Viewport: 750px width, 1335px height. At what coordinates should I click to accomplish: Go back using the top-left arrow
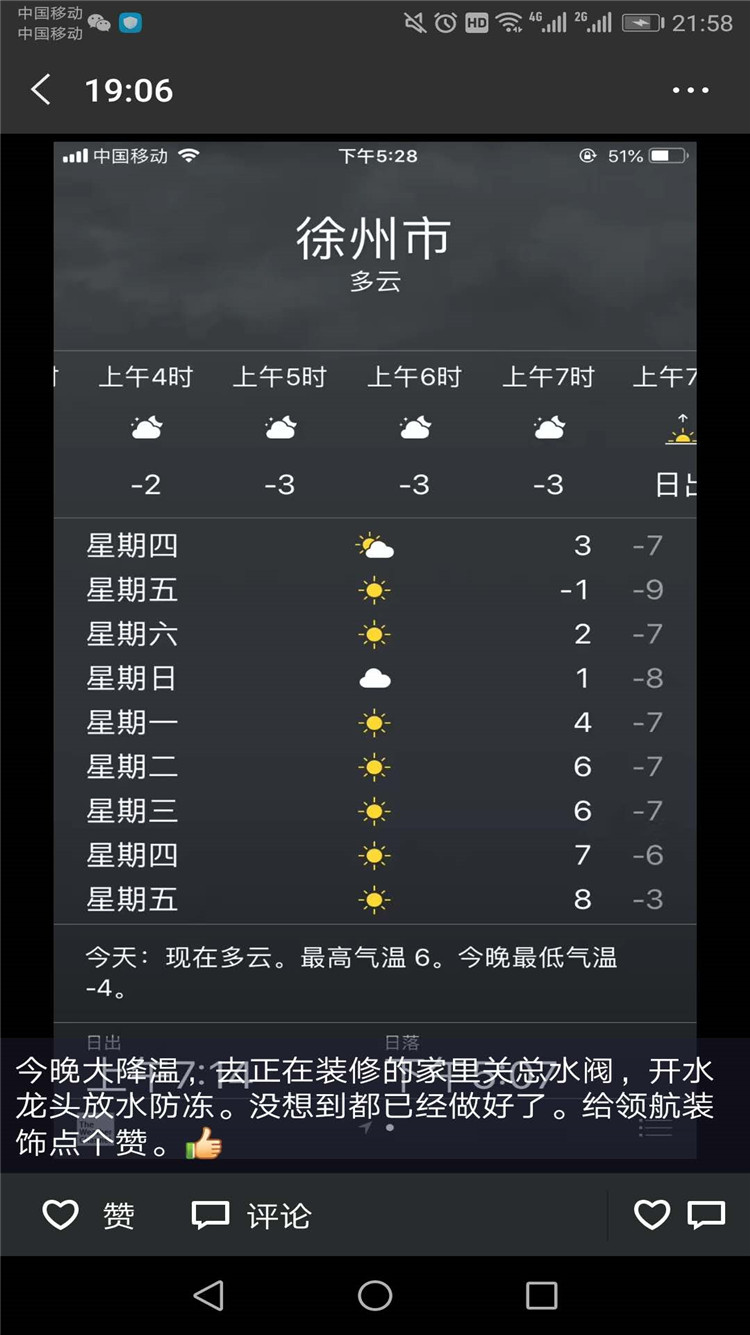(41, 90)
